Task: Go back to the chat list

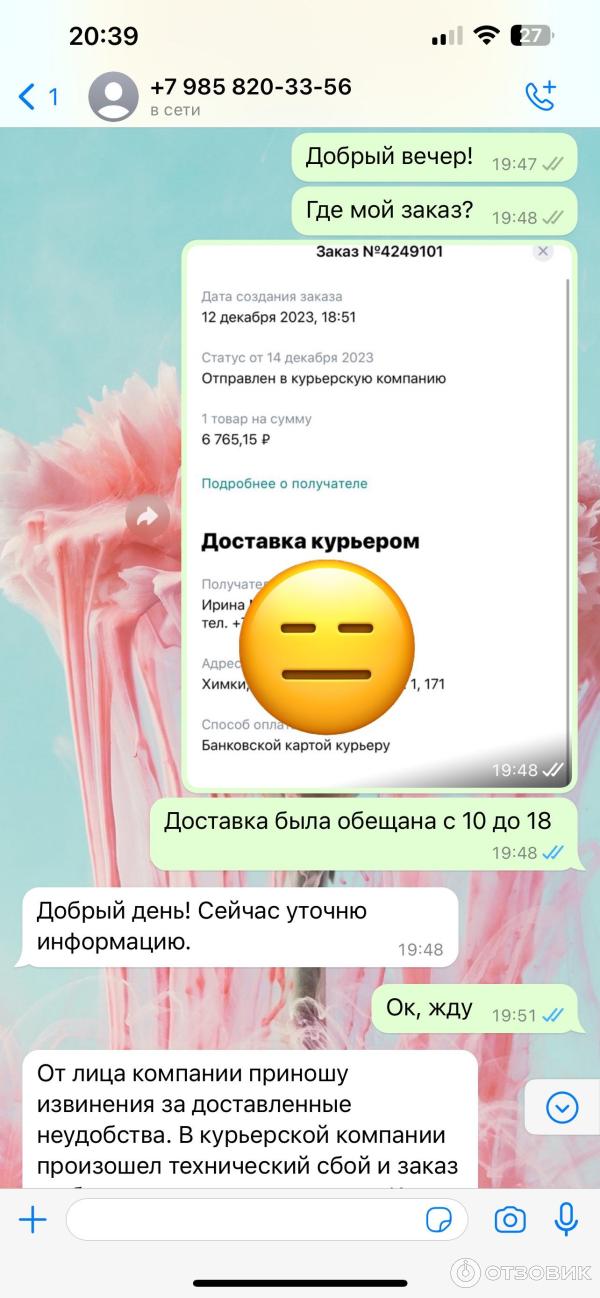Action: click(x=36, y=97)
